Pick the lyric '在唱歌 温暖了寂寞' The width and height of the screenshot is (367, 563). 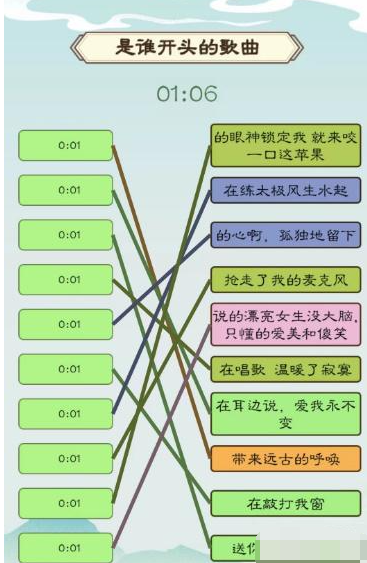tap(285, 369)
